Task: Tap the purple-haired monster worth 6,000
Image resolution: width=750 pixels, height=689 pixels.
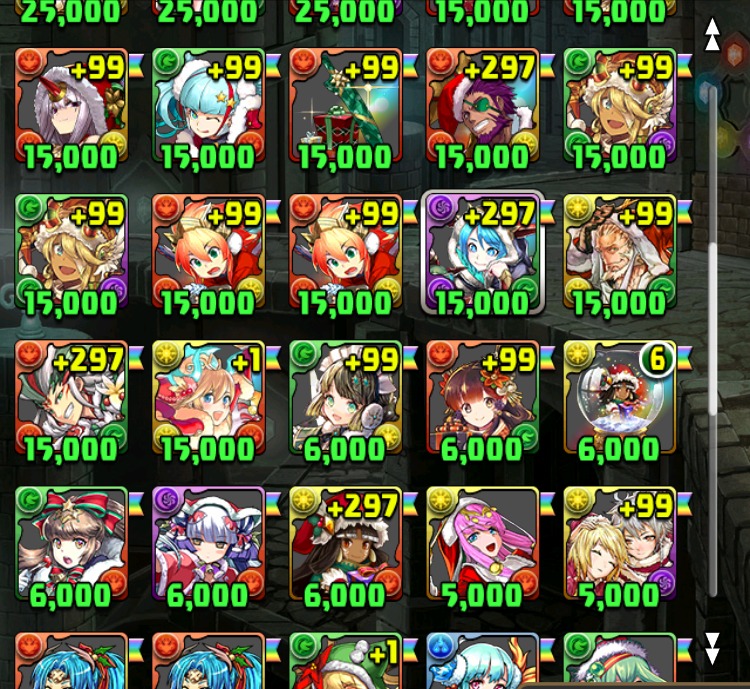Action: tap(208, 543)
